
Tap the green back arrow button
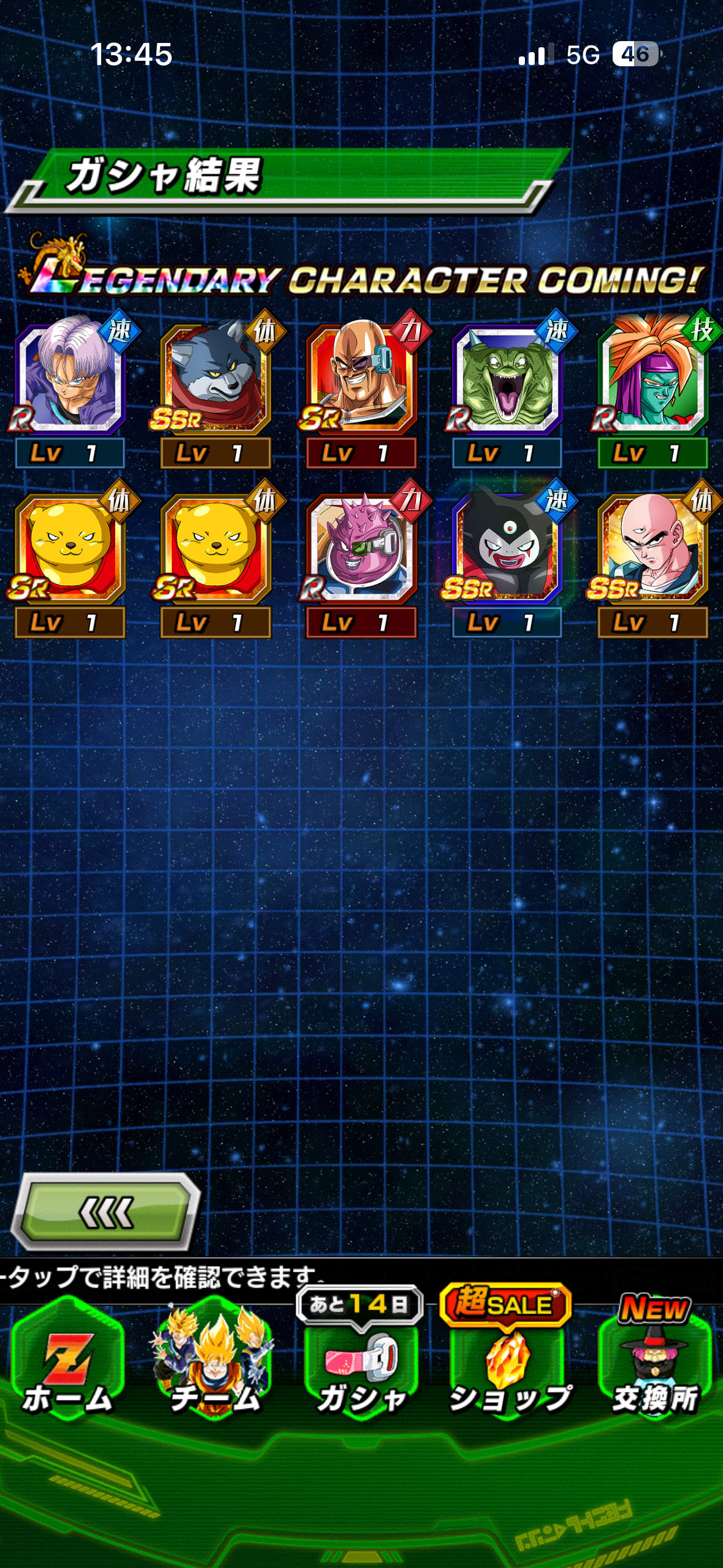105,1212
